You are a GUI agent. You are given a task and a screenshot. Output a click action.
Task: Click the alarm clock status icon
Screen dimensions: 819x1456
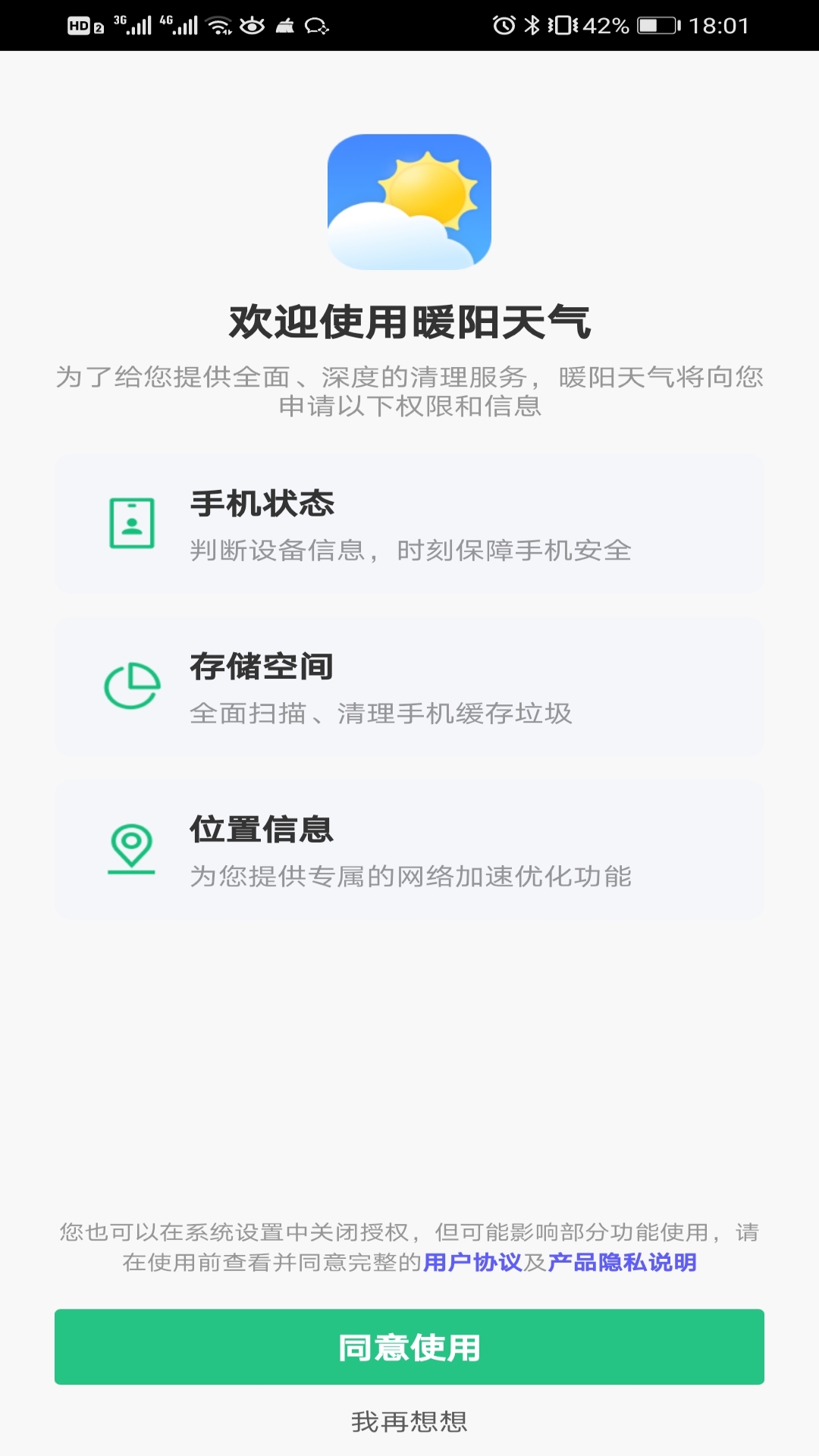[x=503, y=25]
